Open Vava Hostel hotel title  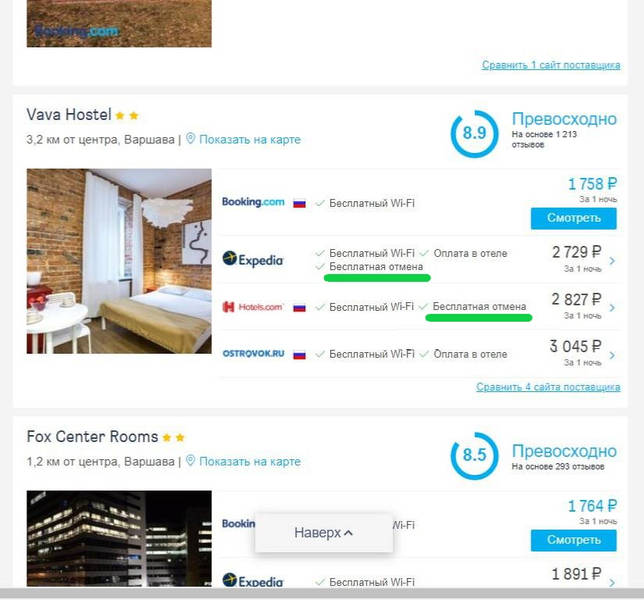(68, 115)
